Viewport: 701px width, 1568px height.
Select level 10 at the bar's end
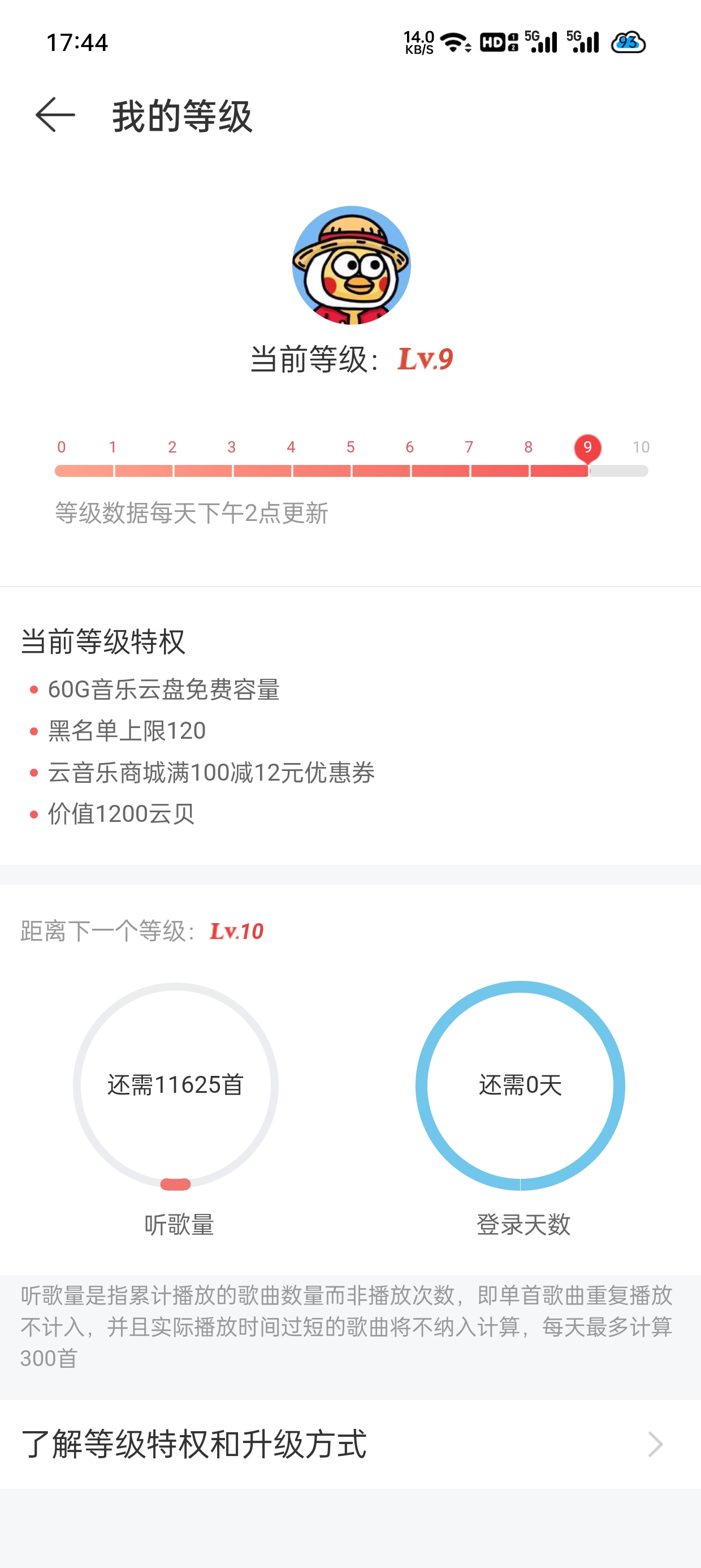tap(642, 447)
